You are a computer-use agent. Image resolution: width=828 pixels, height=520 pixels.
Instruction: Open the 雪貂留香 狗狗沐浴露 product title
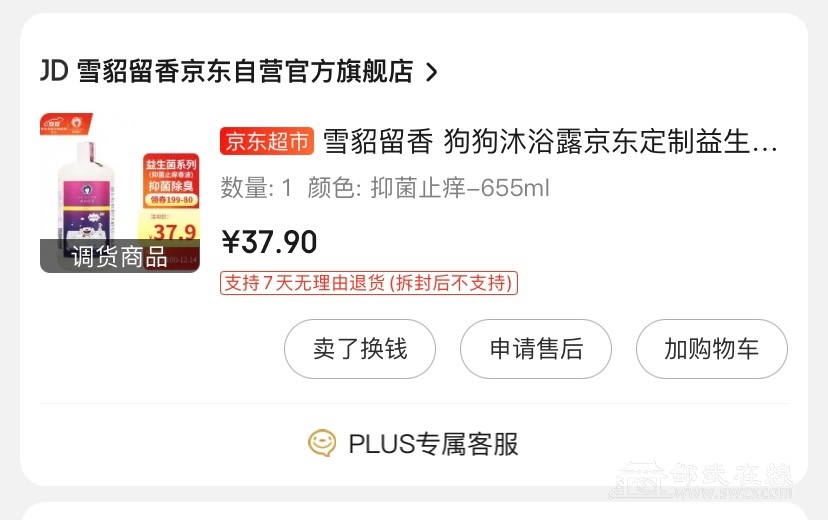548,141
